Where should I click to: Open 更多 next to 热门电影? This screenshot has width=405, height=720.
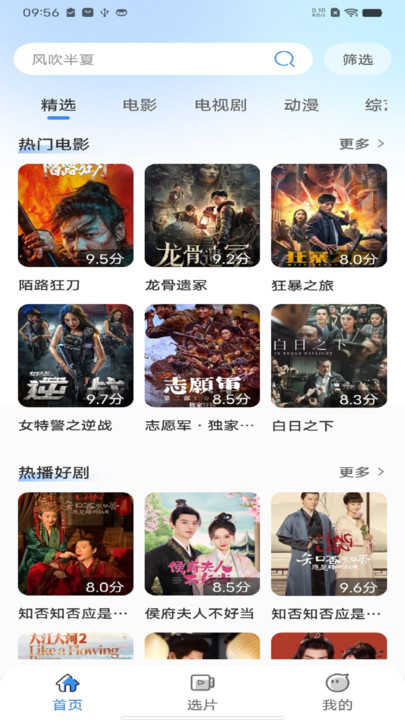point(362,144)
